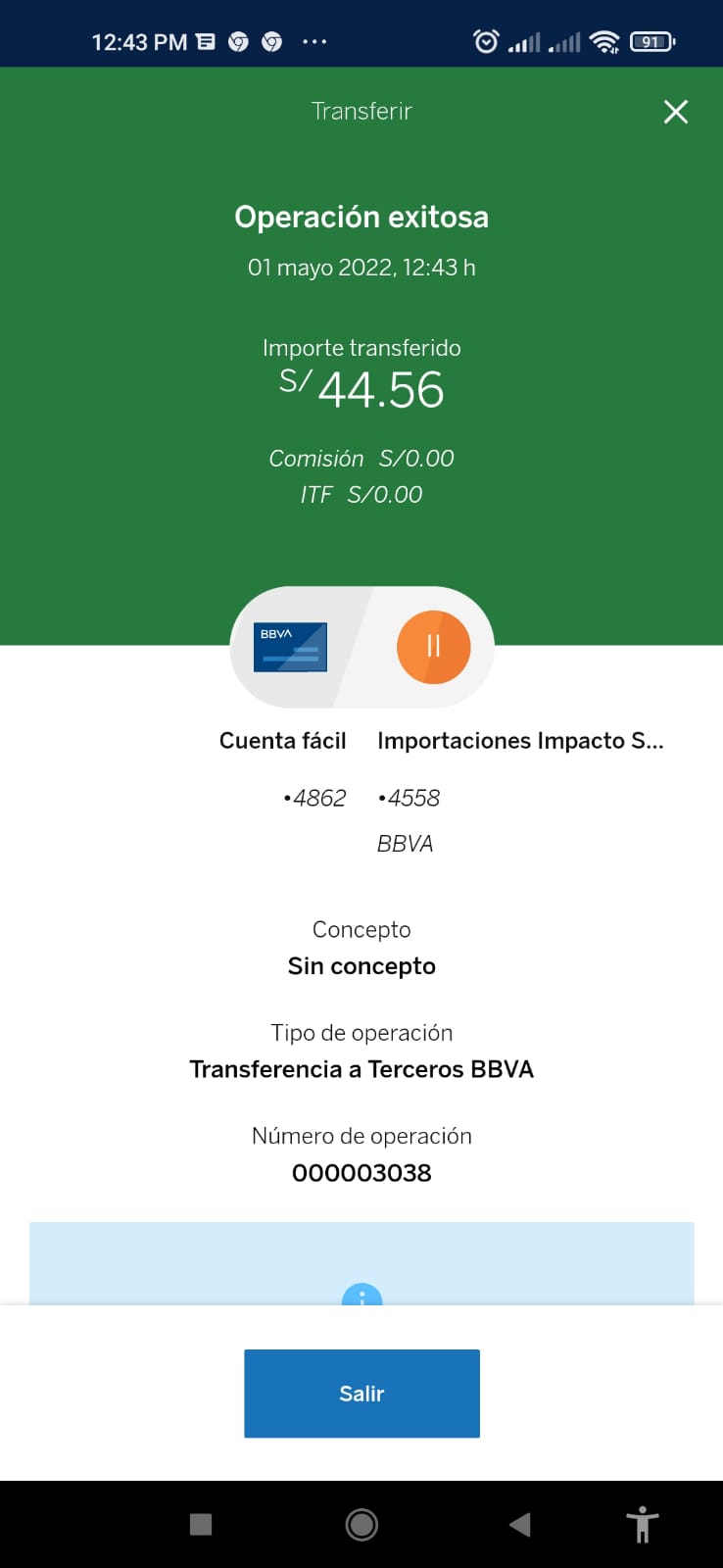Close the transfer confirmation screen
723x1568 pixels.
(x=676, y=112)
